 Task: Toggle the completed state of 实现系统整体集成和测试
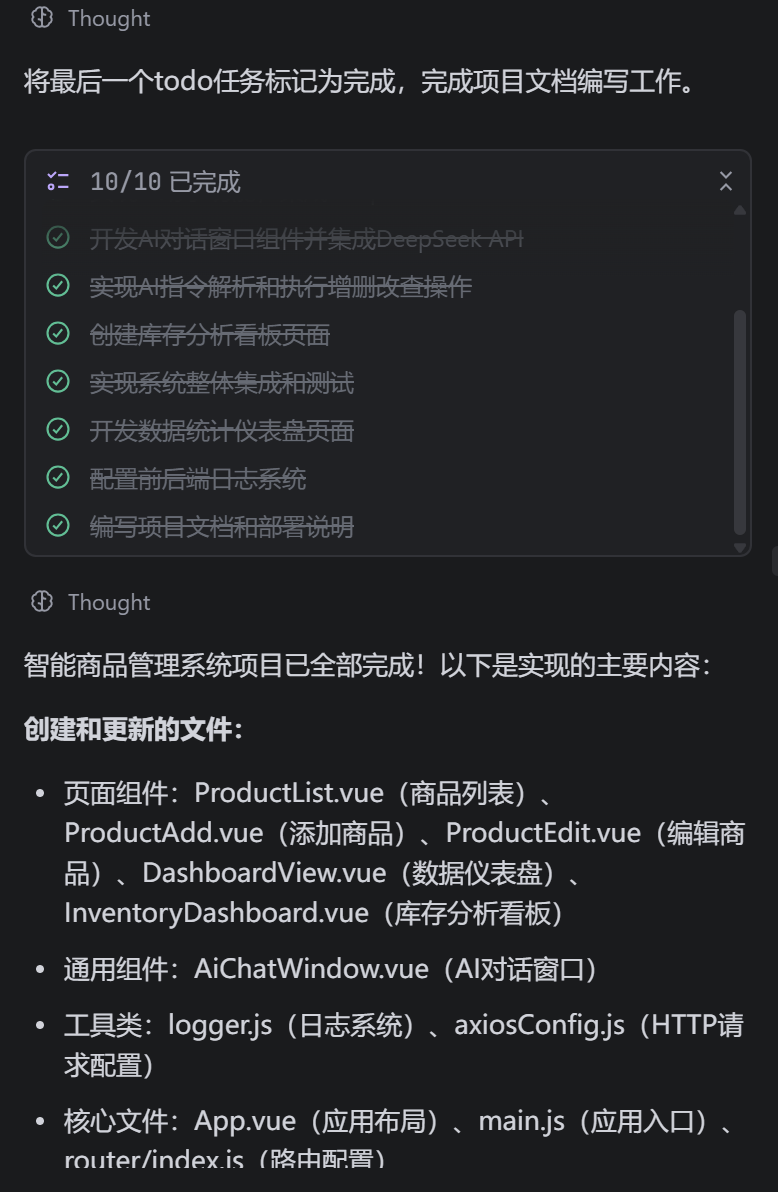(x=57, y=381)
